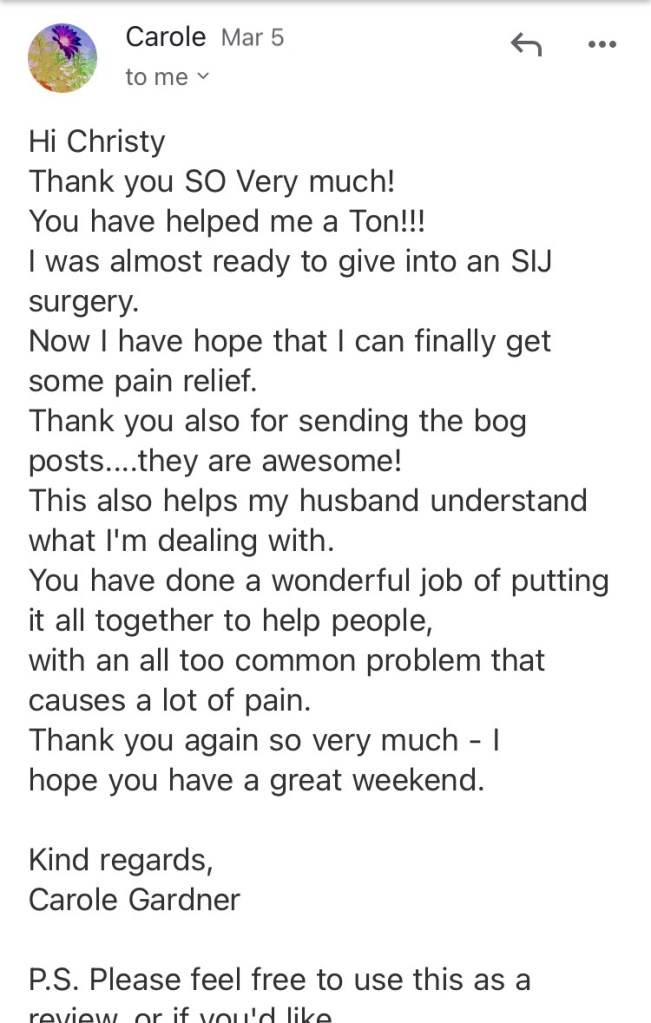
Task: Reply to Carole's email
Action: [x=525, y=44]
